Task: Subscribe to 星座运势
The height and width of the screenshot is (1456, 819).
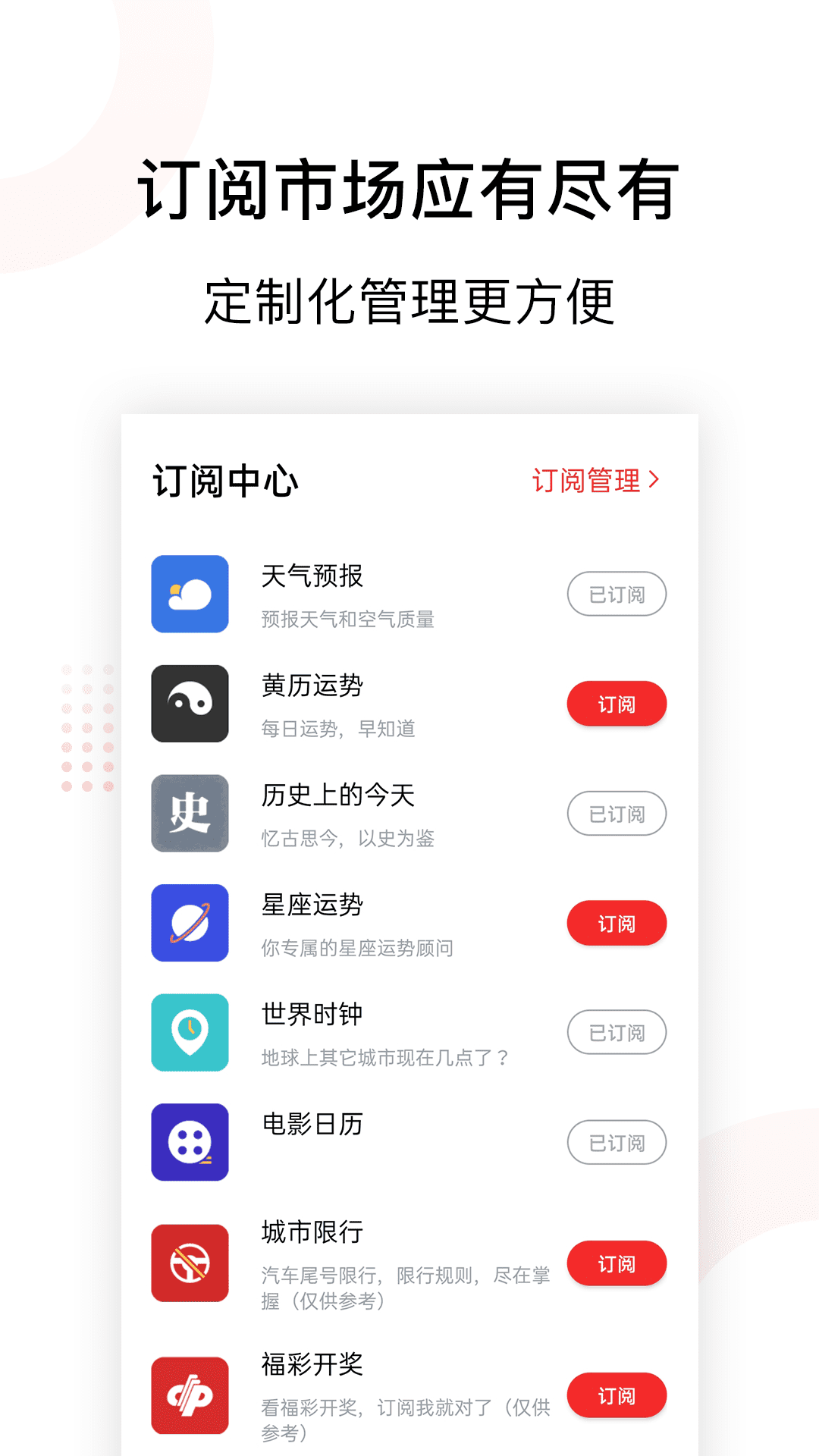Action: pos(617,923)
